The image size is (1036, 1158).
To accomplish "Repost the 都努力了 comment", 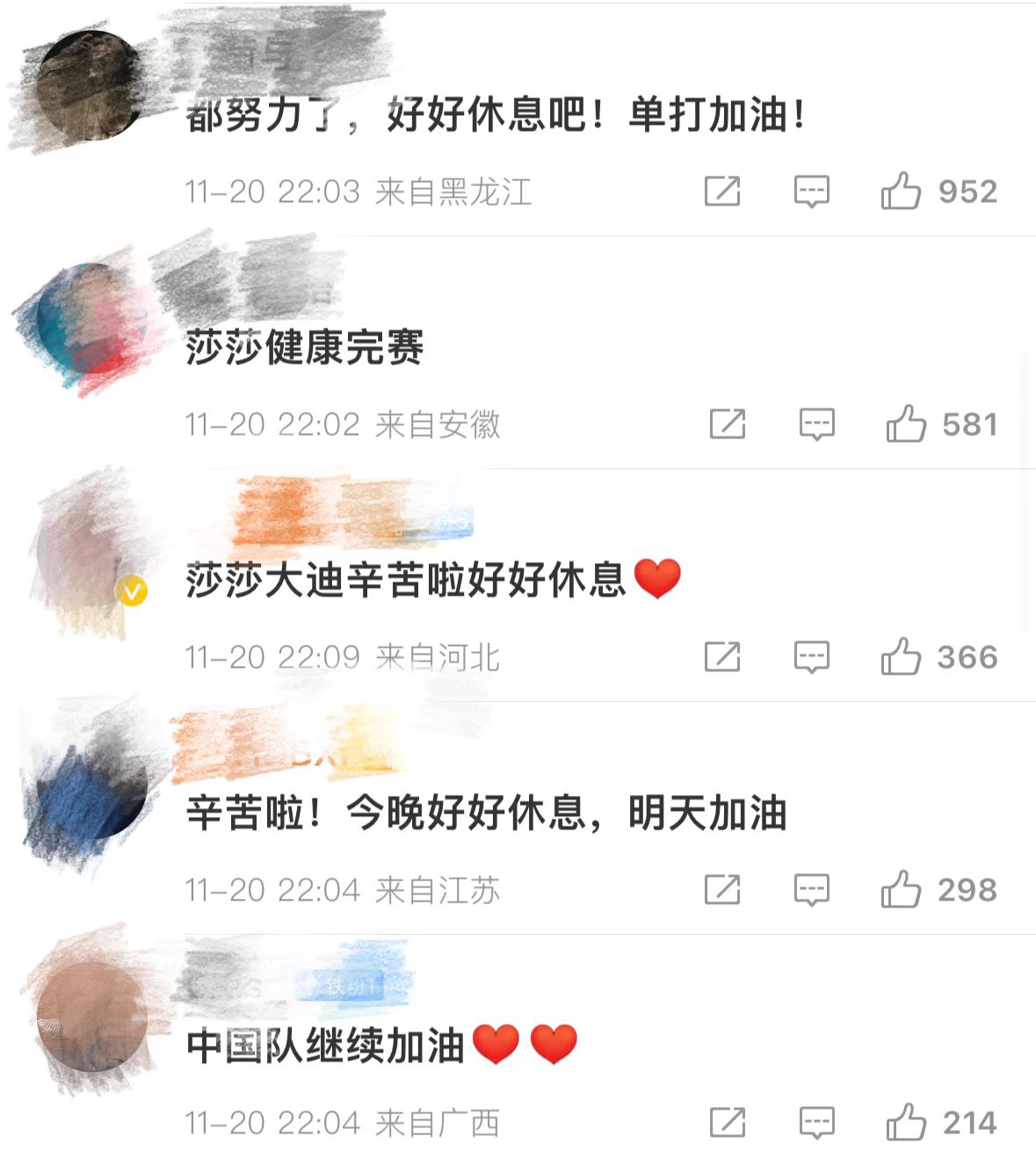I will [722, 191].
